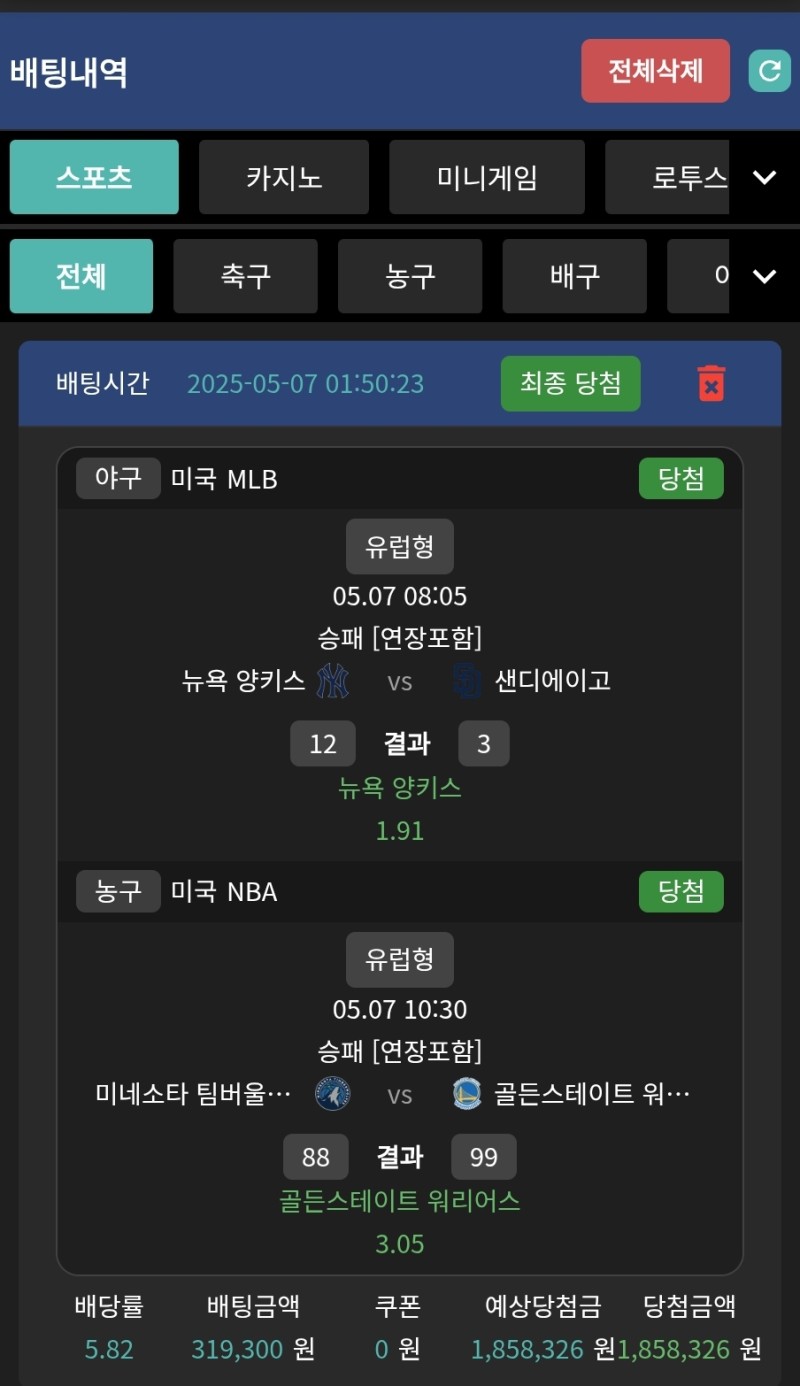
Task: Refresh the betting history
Action: click(769, 71)
